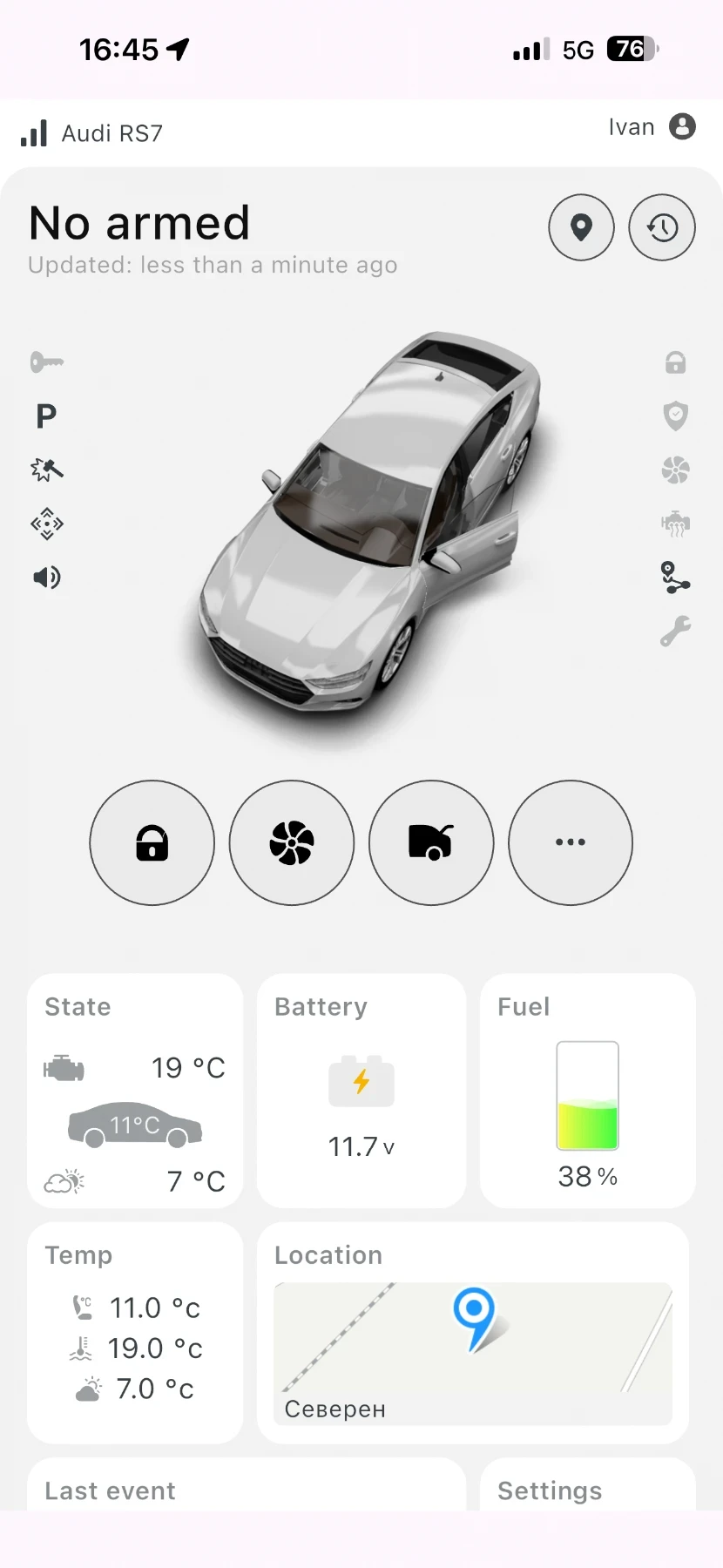Expand the Last event card
This screenshot has width=723, height=1568.
(247, 1490)
